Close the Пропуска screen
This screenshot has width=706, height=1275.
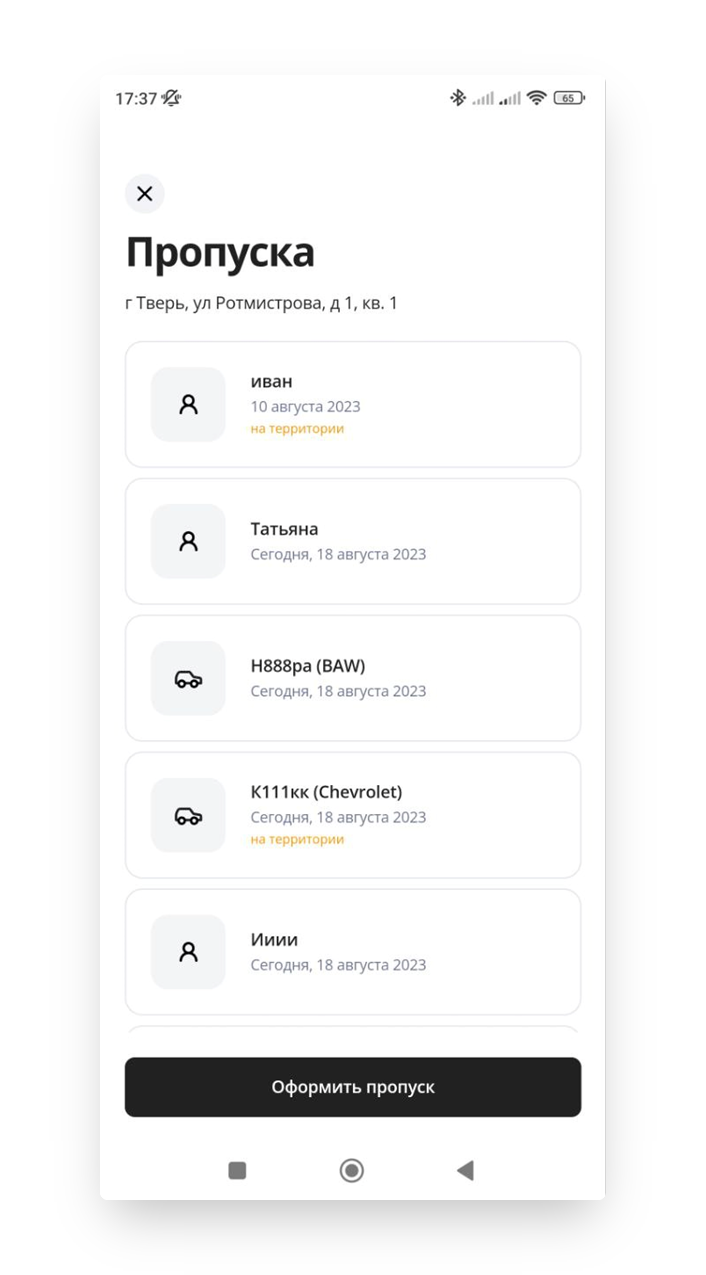coord(145,194)
